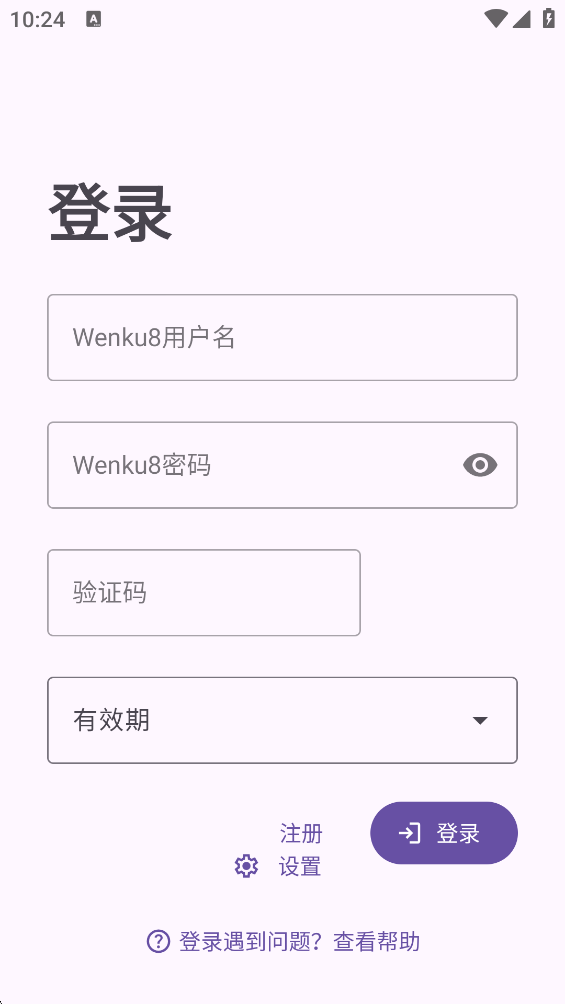
Task: Tap the Wenku8密码 password field
Action: [282, 465]
